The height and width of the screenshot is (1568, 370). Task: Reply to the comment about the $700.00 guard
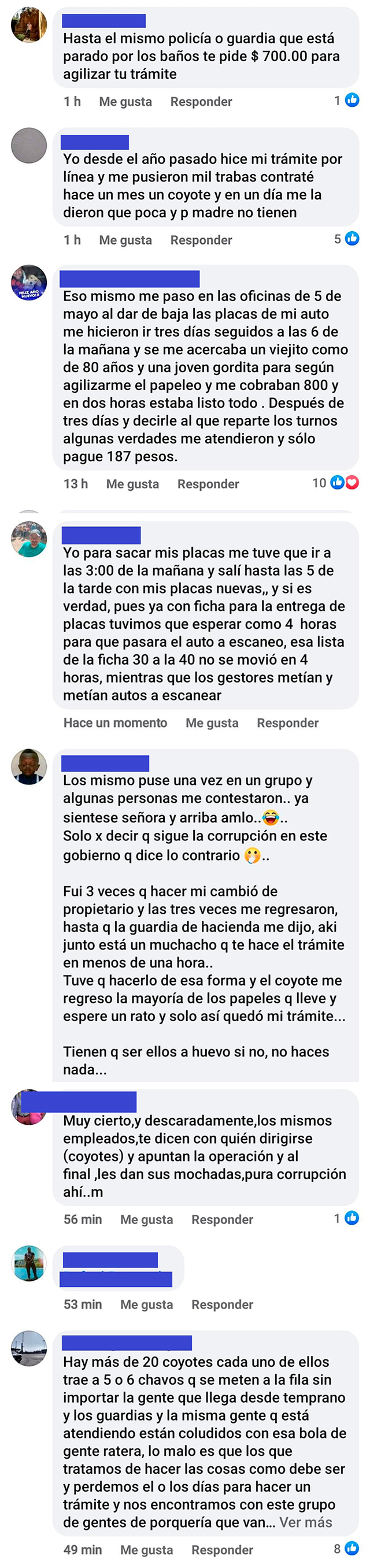(201, 102)
